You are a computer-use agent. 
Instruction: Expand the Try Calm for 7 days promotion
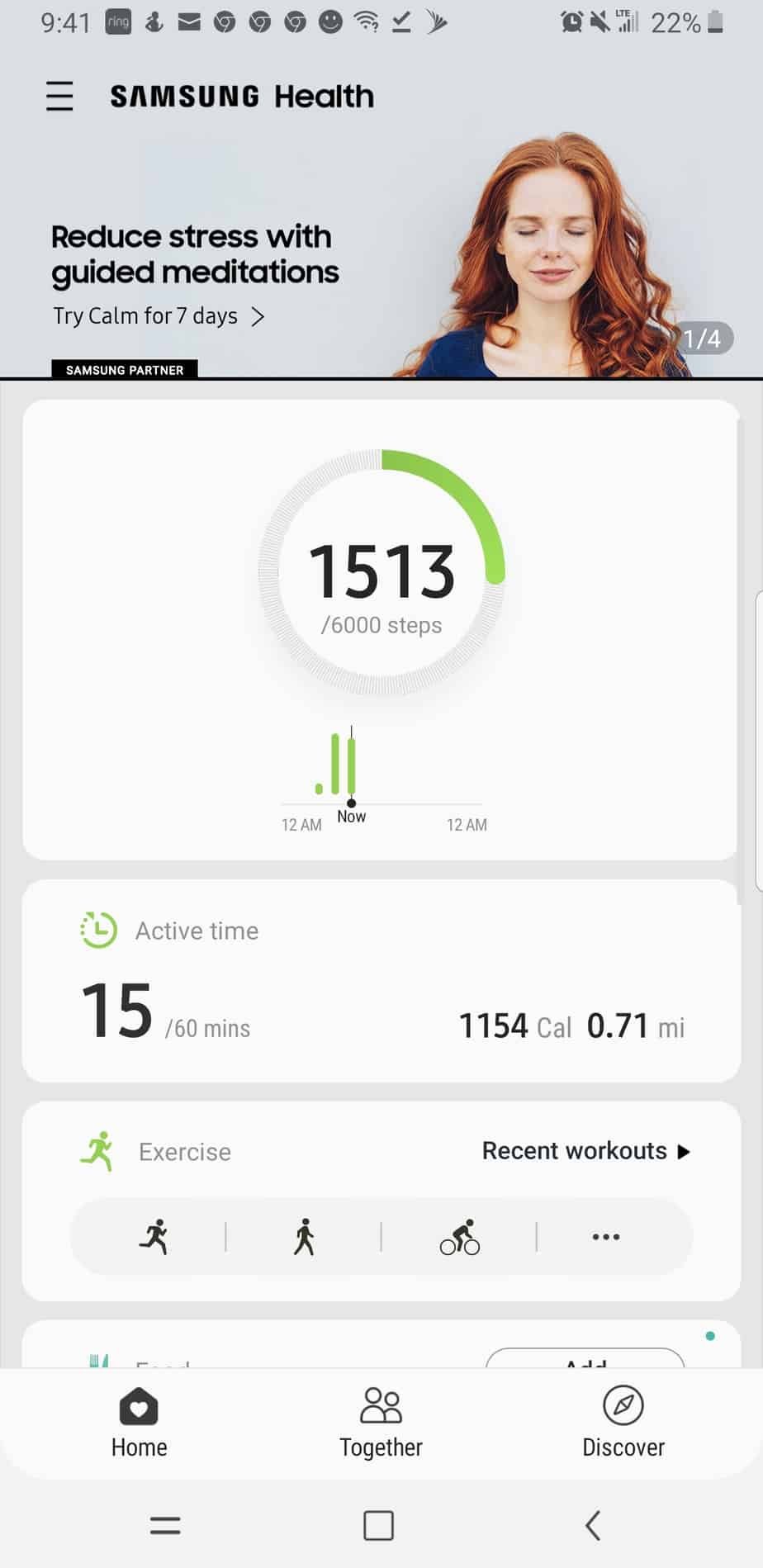[258, 316]
